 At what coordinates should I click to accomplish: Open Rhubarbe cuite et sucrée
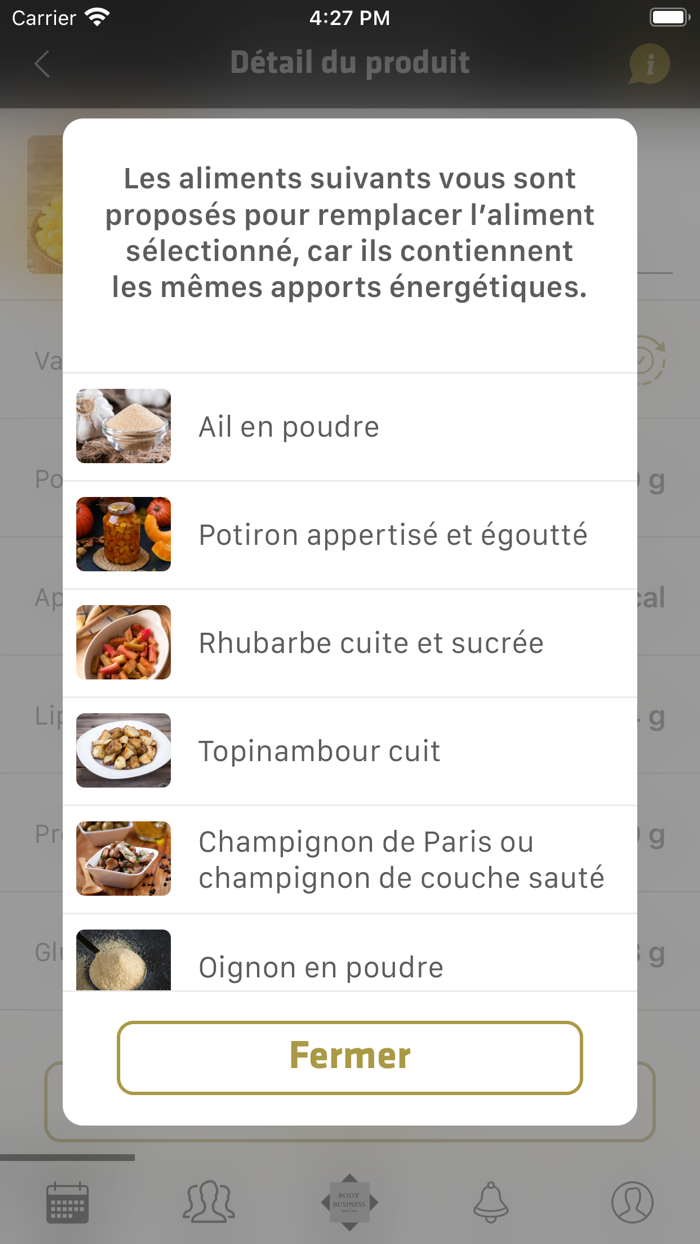click(x=350, y=643)
